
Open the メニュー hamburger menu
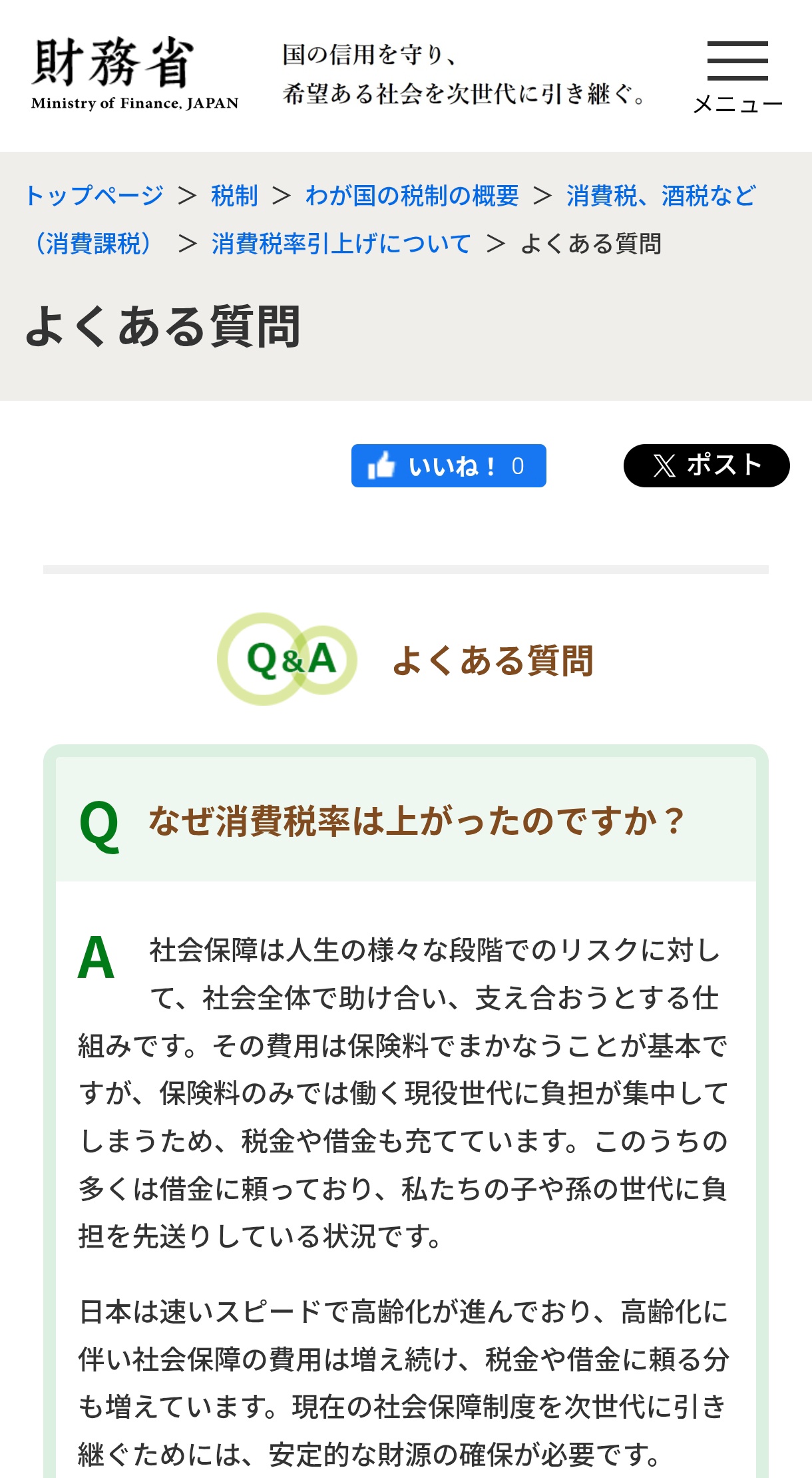737,76
